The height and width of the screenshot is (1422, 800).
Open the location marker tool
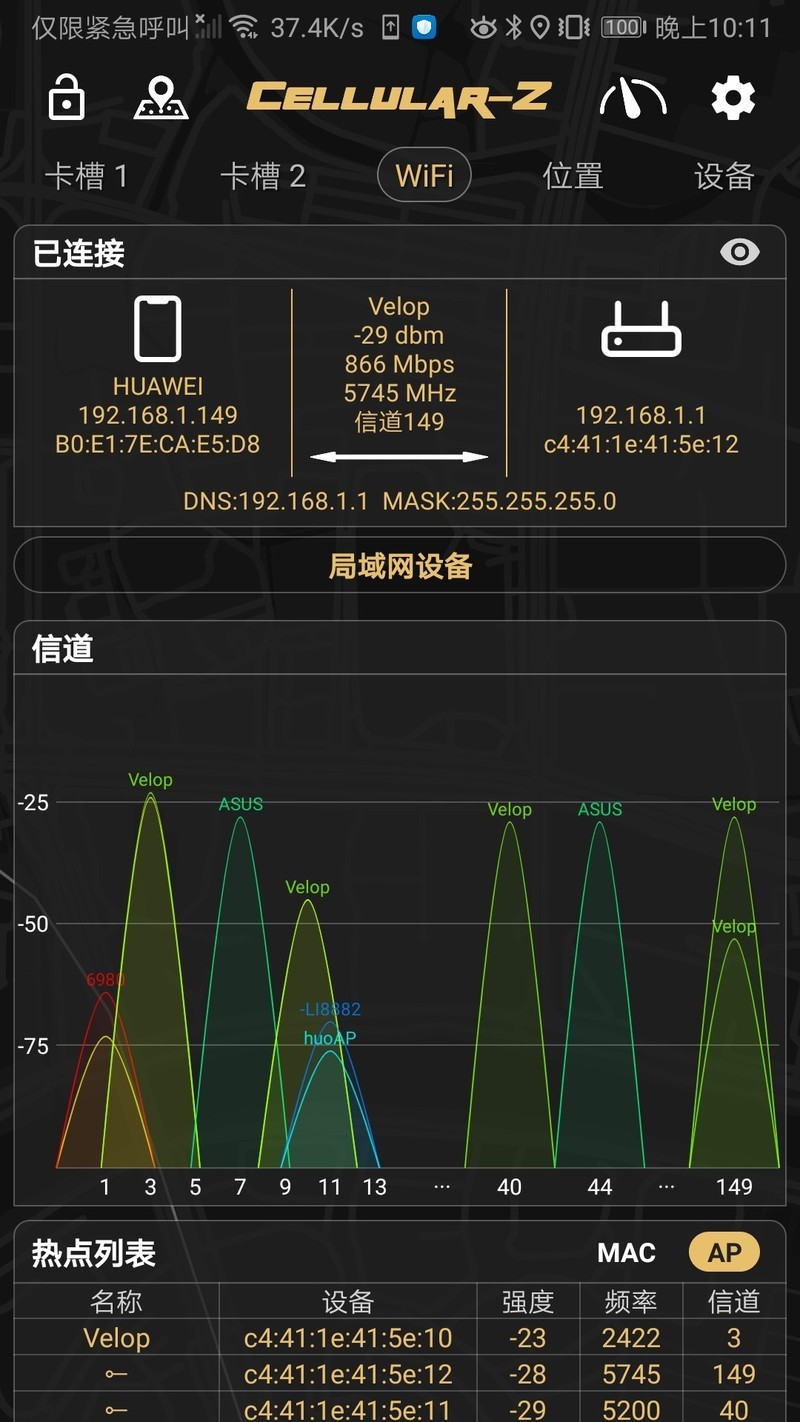(160, 98)
